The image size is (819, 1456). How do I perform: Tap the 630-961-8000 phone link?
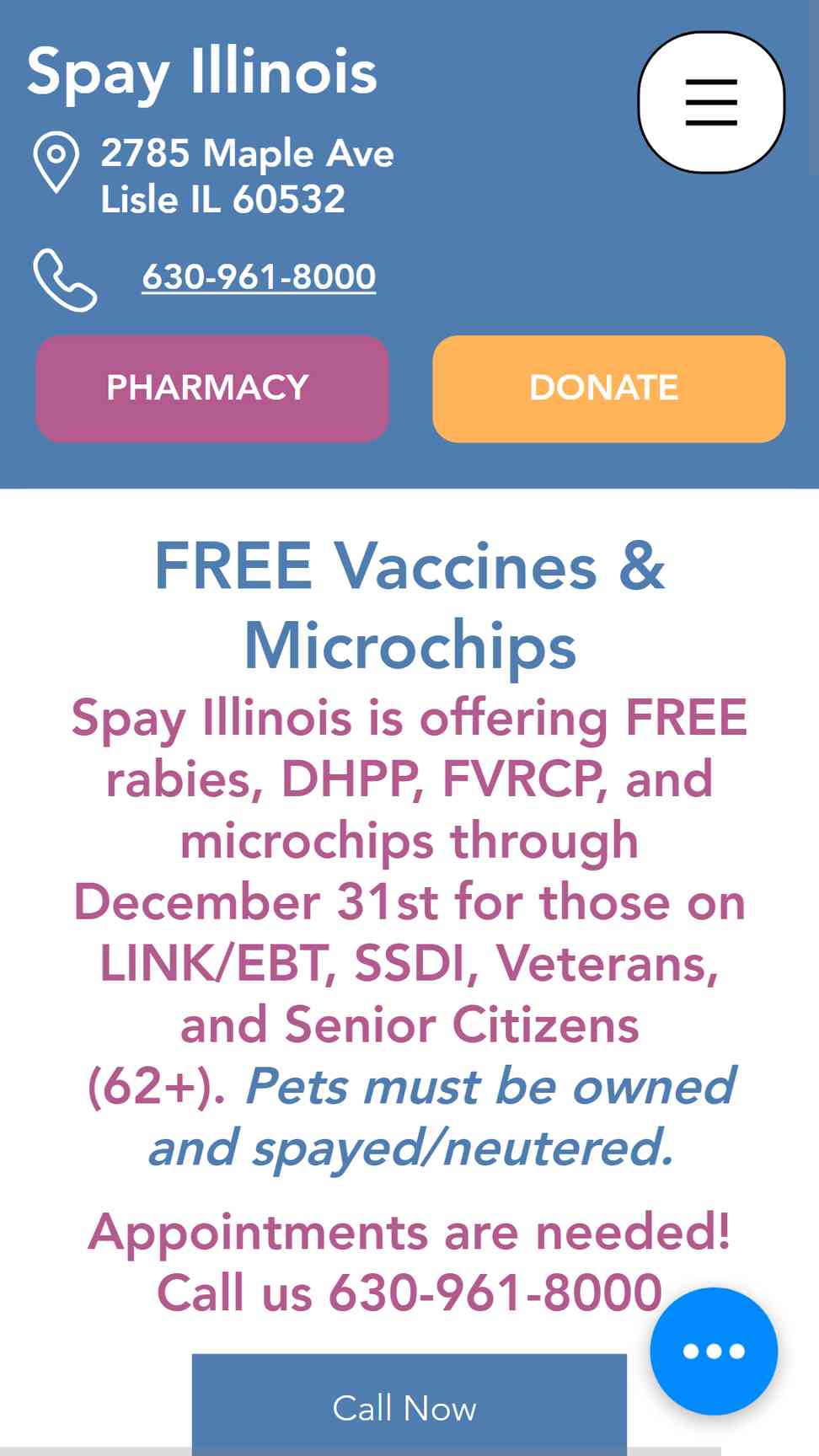coord(259,276)
